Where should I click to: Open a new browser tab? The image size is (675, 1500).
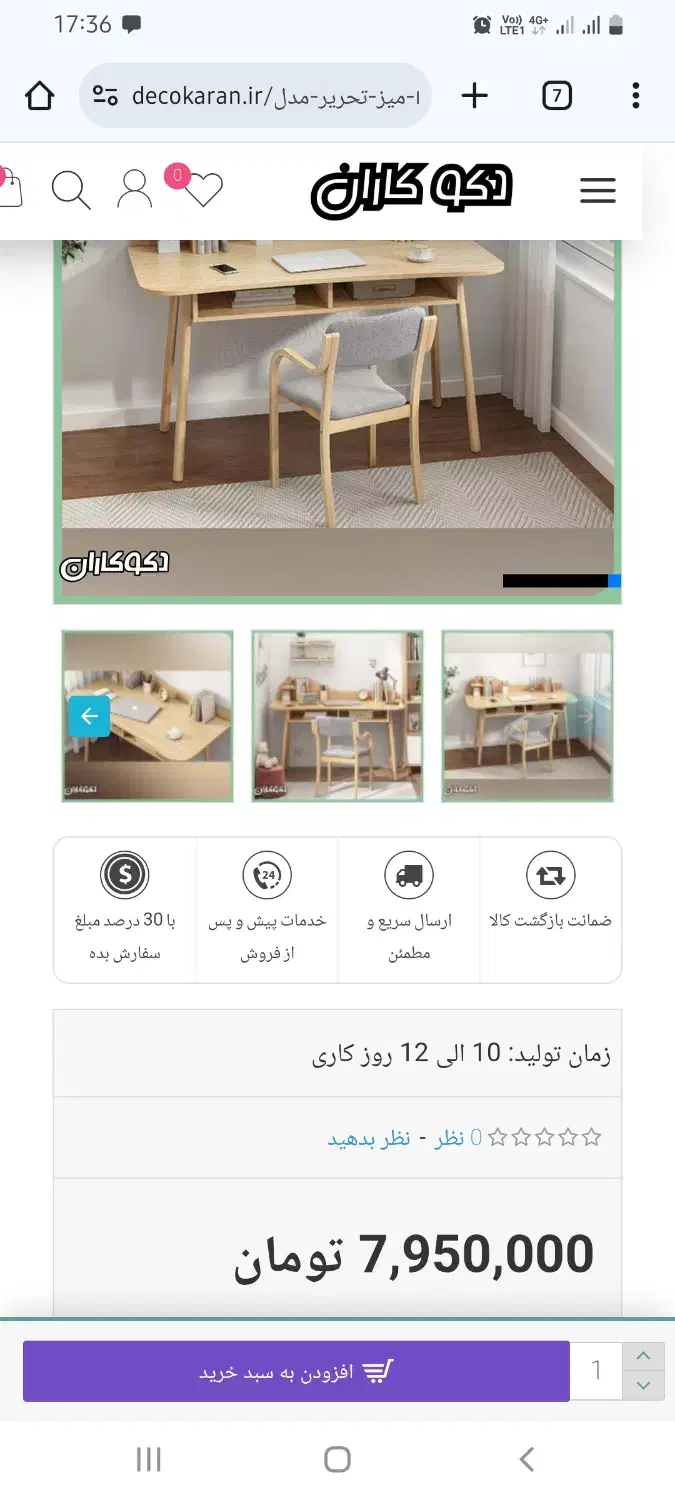(x=474, y=96)
